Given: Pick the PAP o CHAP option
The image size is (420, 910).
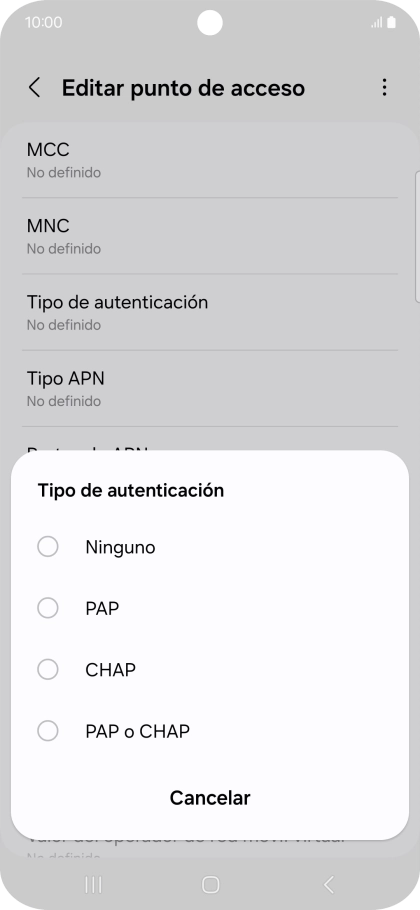Looking at the screenshot, I should [209, 731].
